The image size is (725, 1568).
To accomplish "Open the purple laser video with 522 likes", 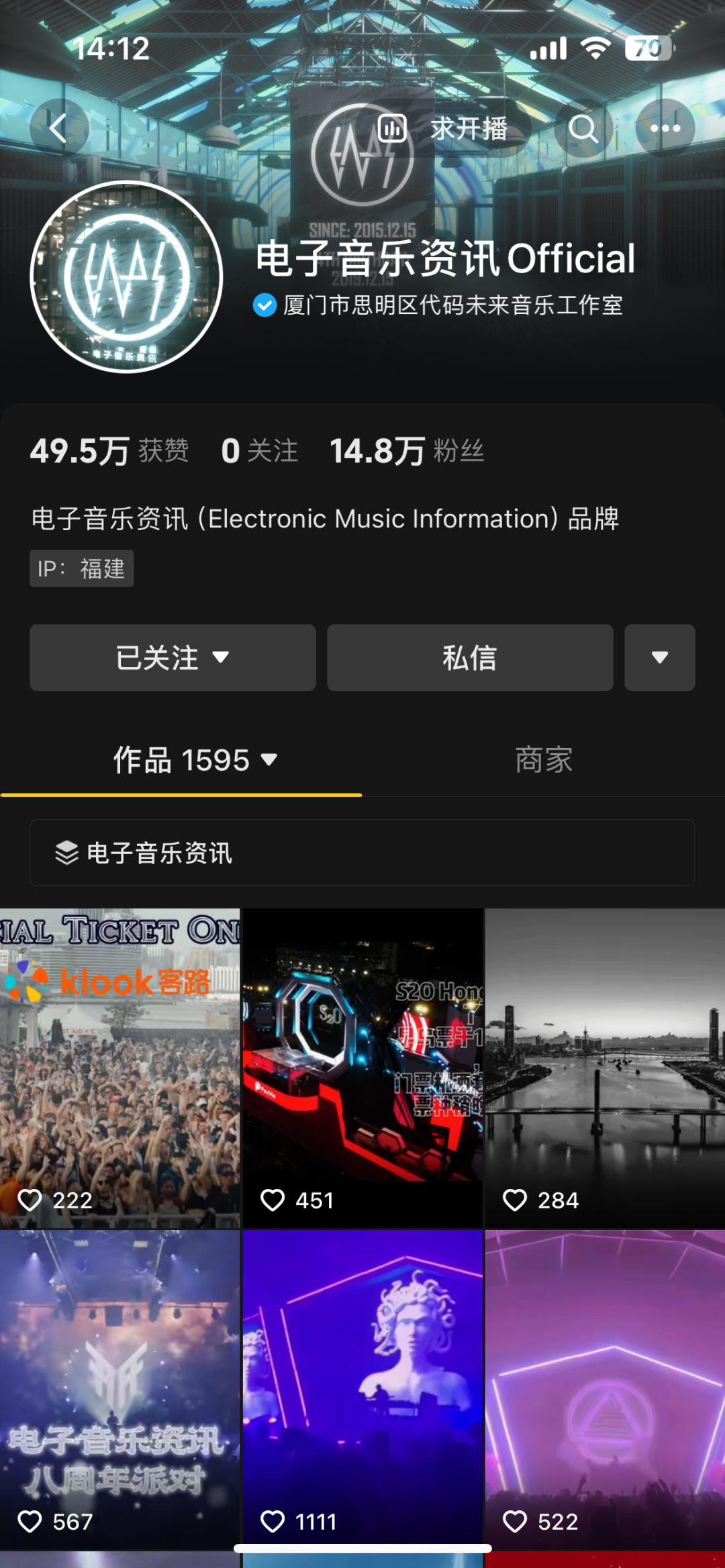I will 605,1389.
